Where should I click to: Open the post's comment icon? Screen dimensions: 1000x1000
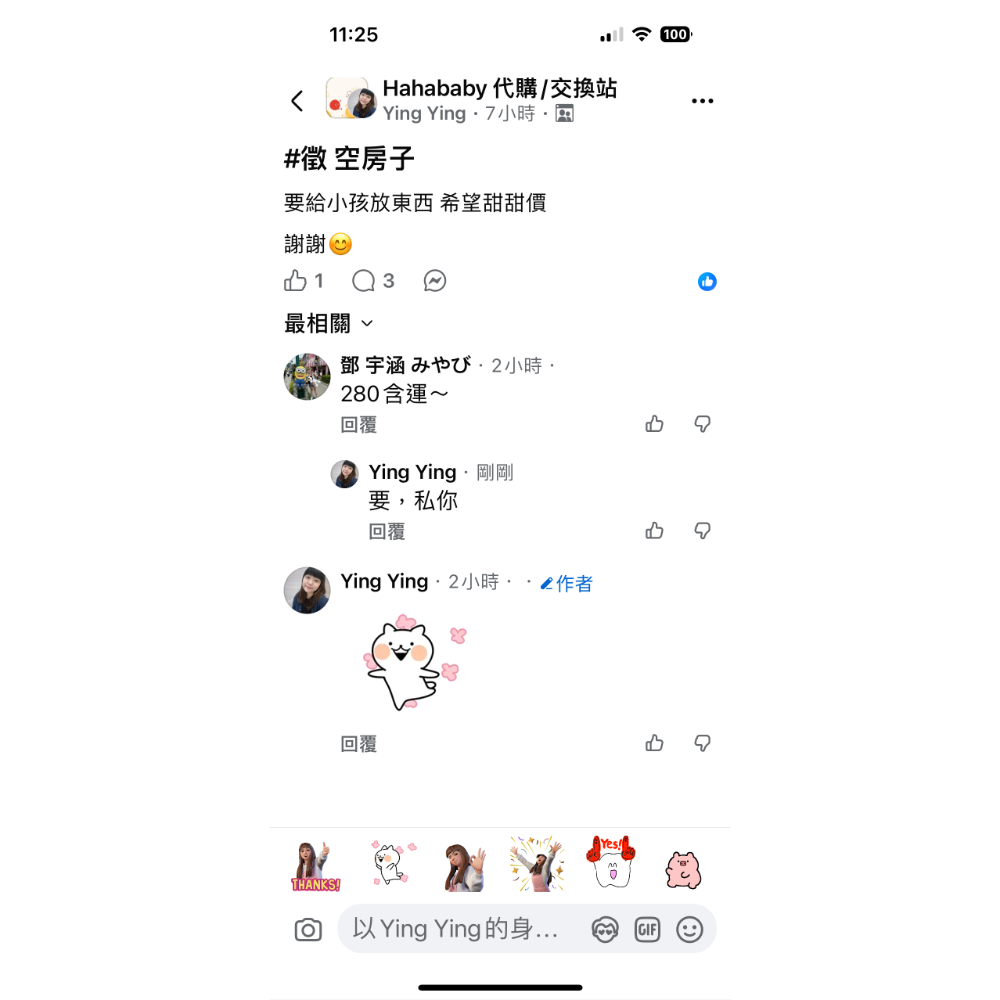(x=364, y=281)
